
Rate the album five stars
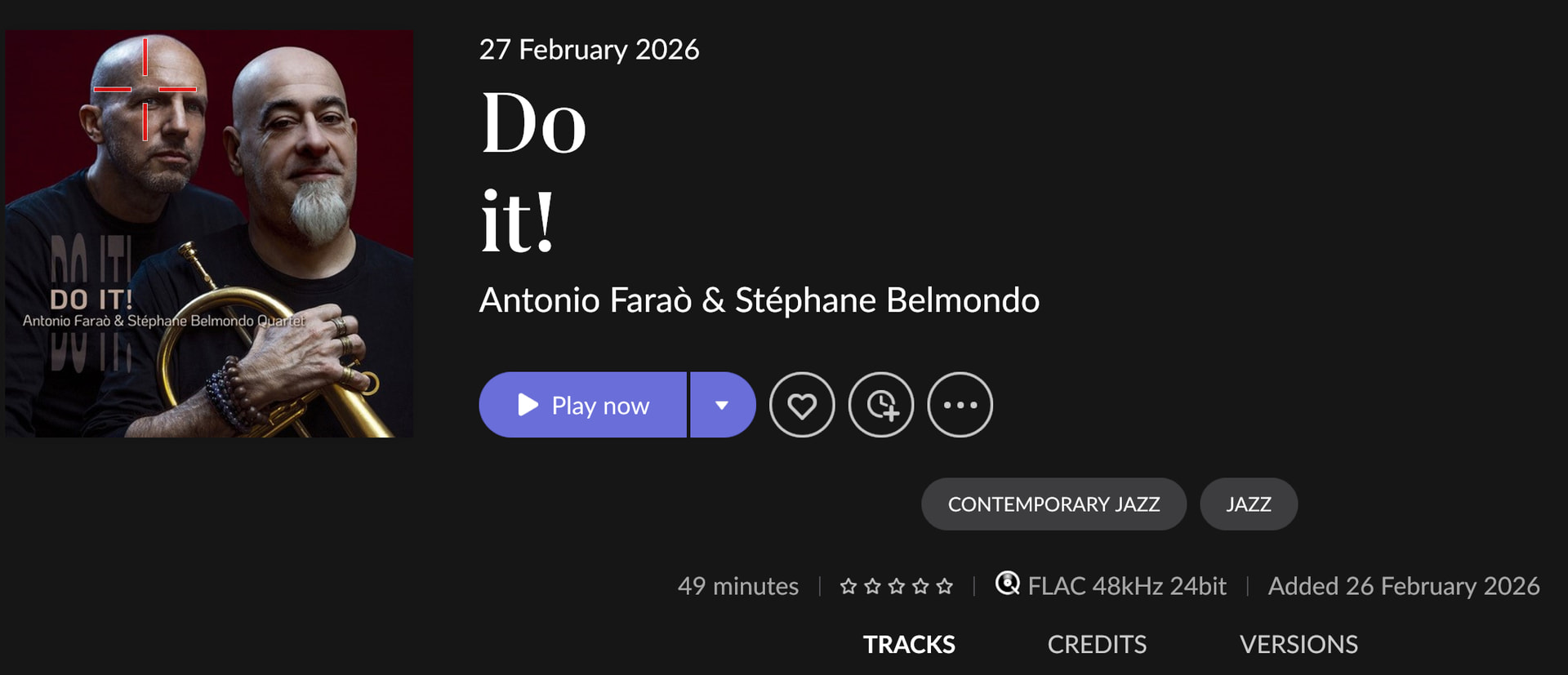tap(945, 586)
